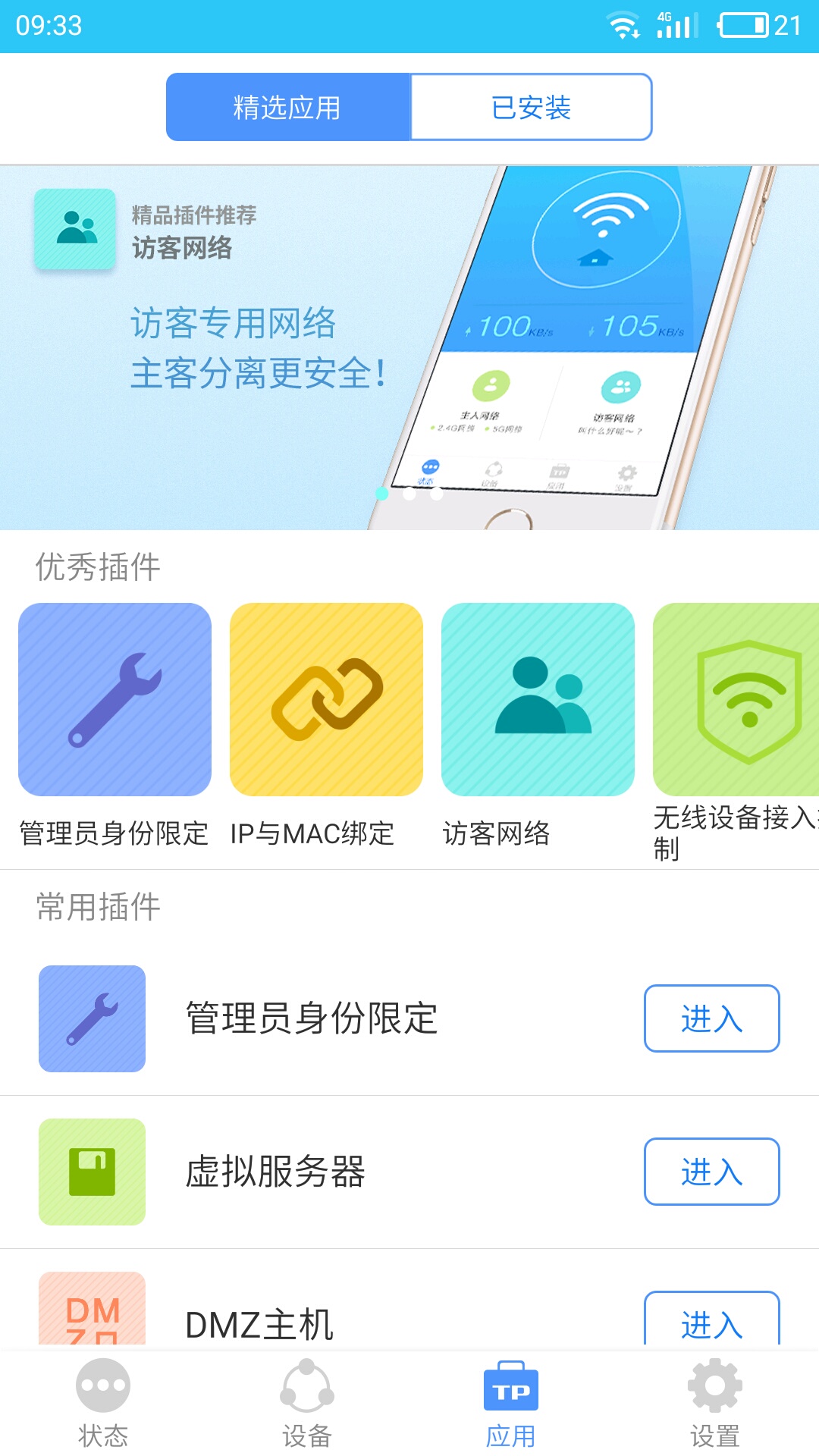Open the 访客网络 plugin tile
This screenshot has height=1456, width=819.
pyautogui.click(x=538, y=699)
